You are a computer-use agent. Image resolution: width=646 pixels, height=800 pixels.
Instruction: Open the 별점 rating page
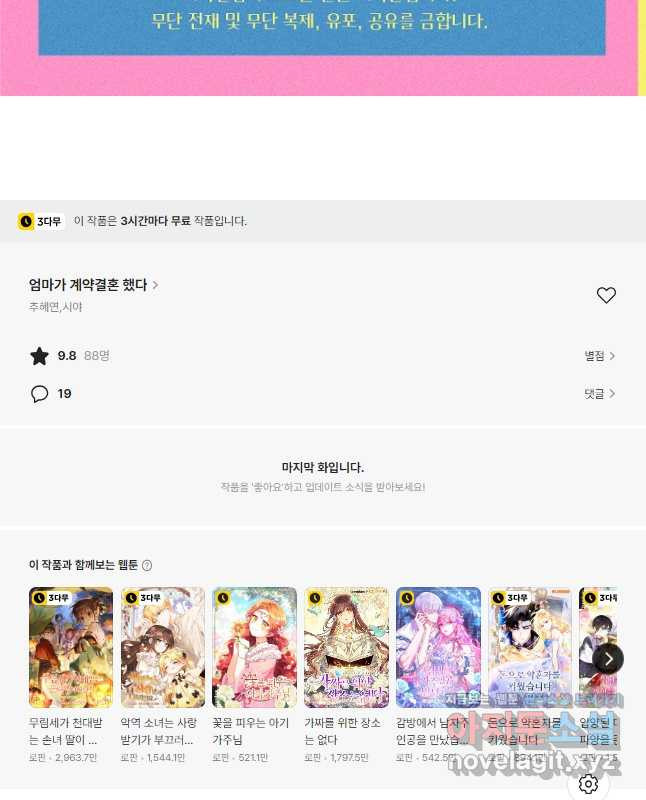(x=599, y=356)
